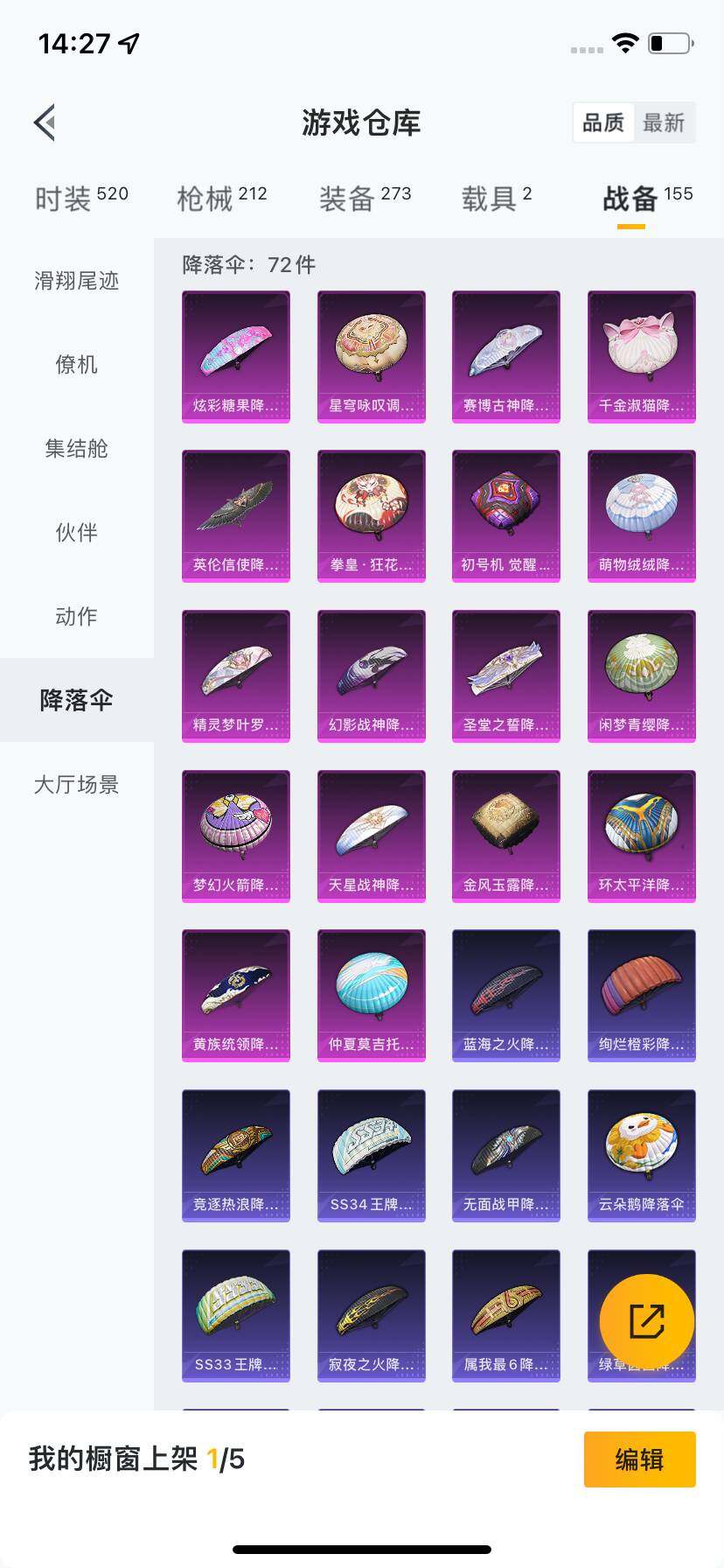Select the 炫彩糖果降落伞 parachute item

[x=236, y=354]
